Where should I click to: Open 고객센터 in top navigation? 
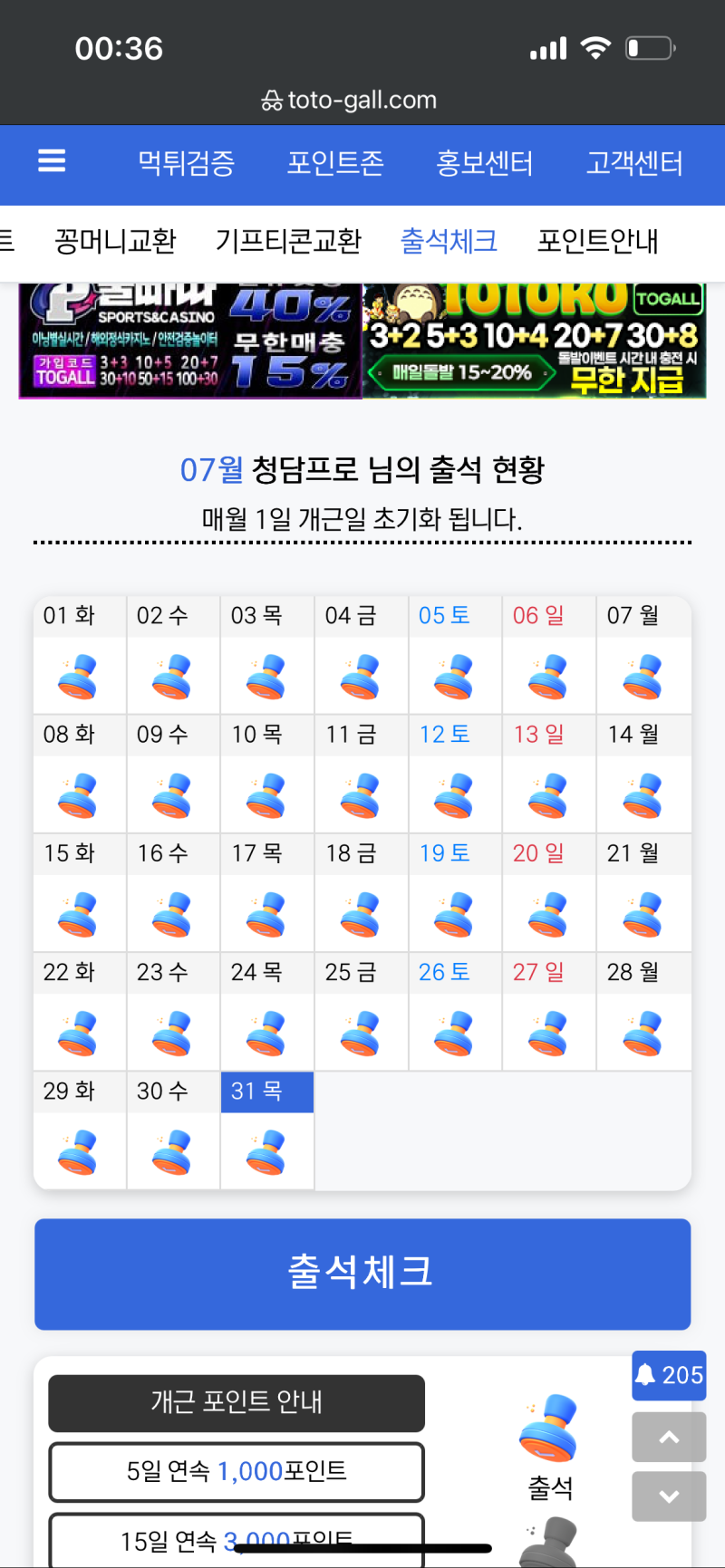[633, 163]
